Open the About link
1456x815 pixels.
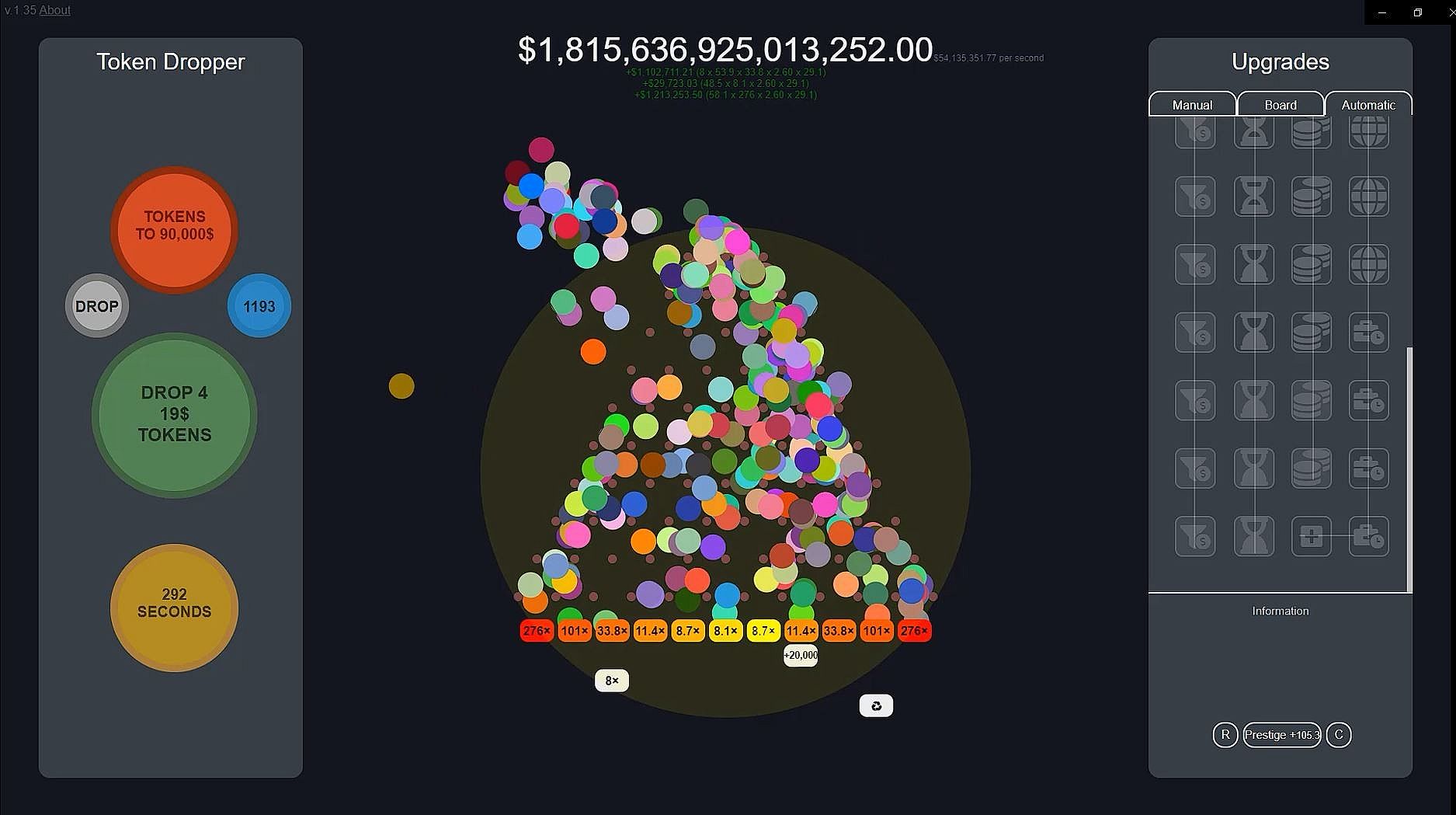click(54, 10)
